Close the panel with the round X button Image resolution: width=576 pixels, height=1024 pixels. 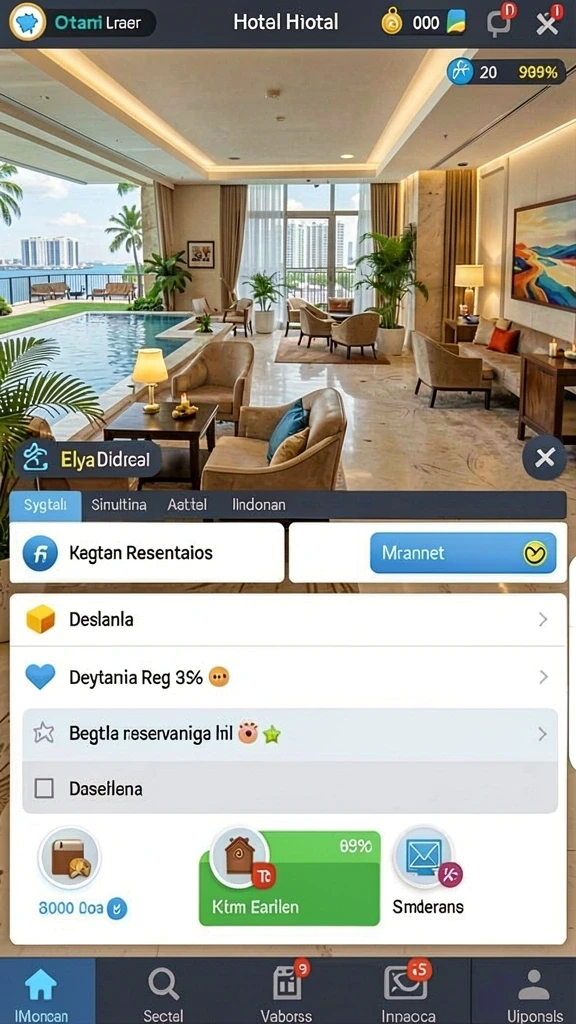(x=545, y=458)
